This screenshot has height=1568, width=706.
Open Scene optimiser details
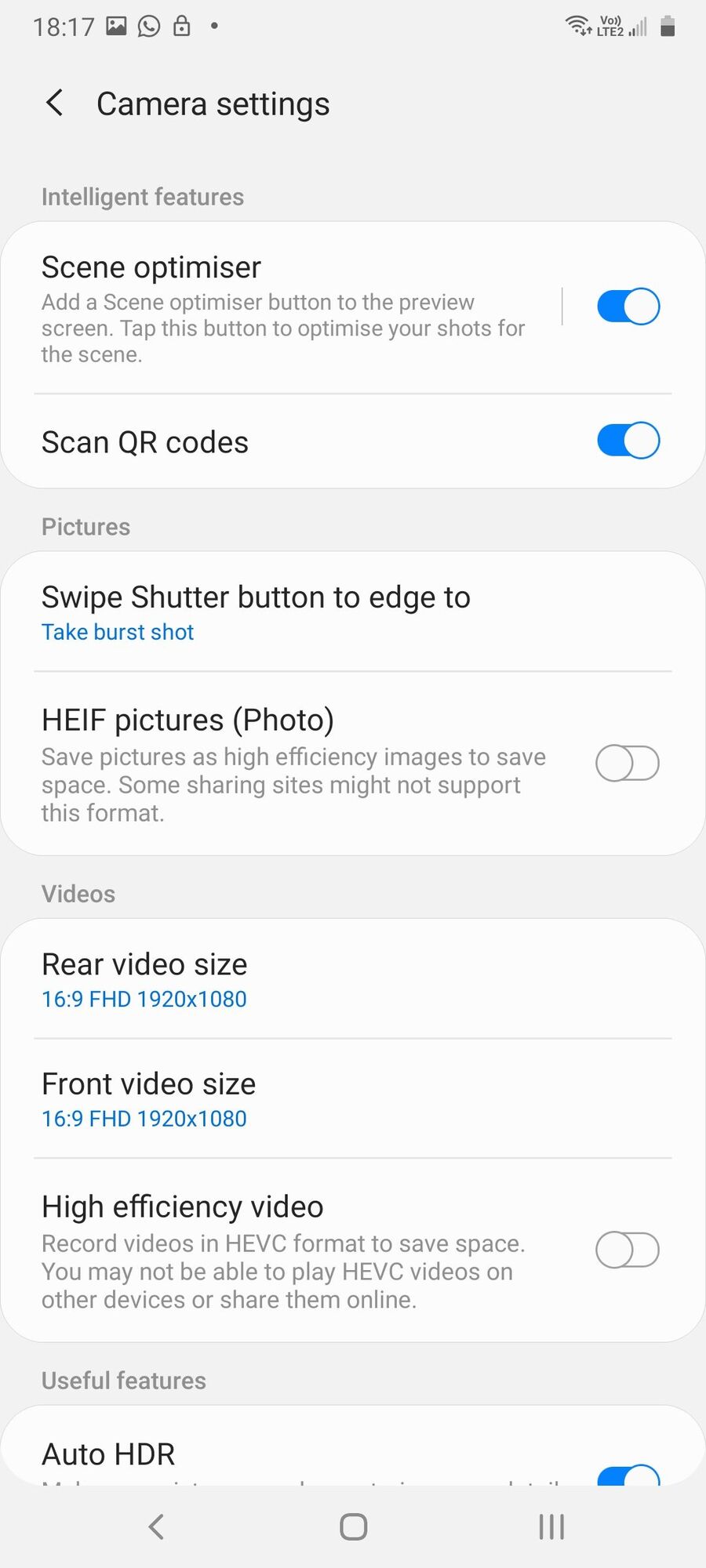tap(282, 308)
